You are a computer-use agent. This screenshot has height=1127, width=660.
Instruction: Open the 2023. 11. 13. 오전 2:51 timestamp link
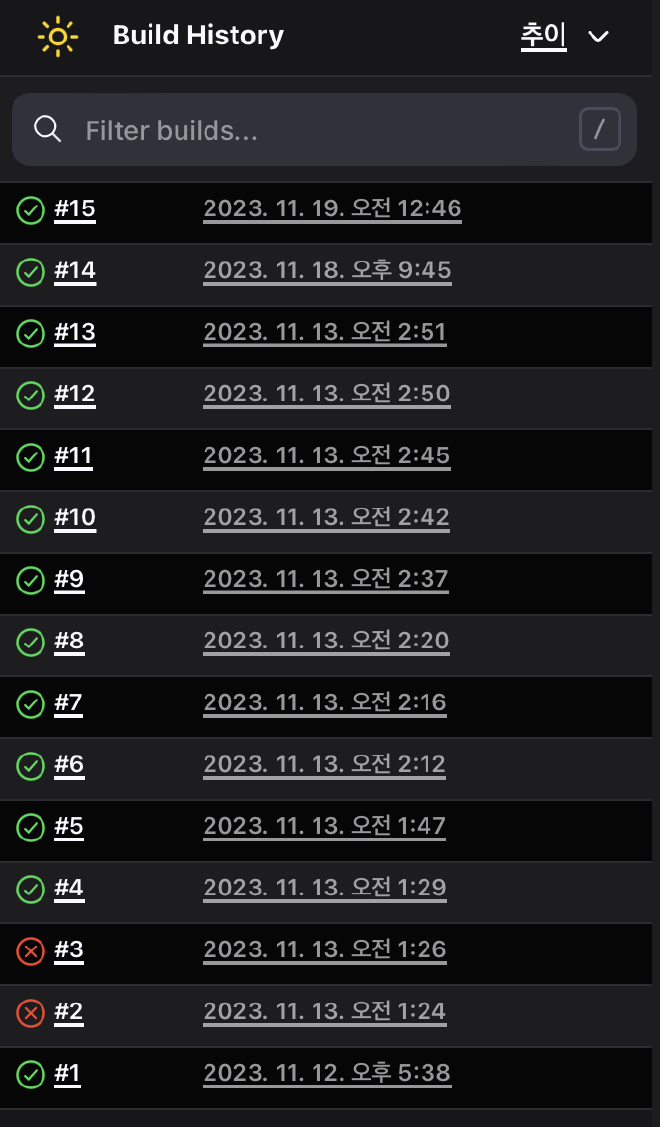[325, 332]
